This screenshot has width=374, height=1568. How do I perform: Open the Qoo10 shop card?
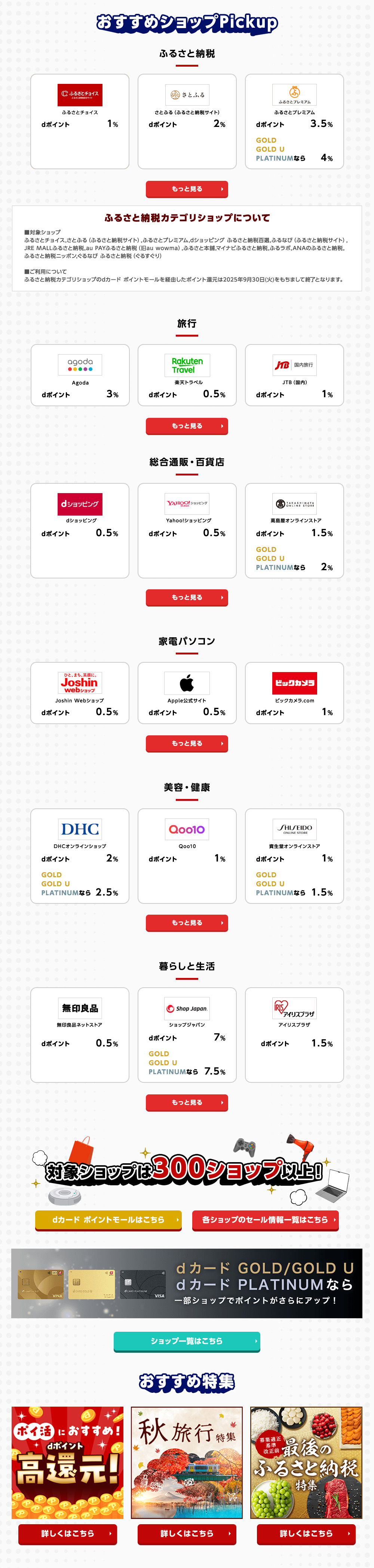coord(187,855)
